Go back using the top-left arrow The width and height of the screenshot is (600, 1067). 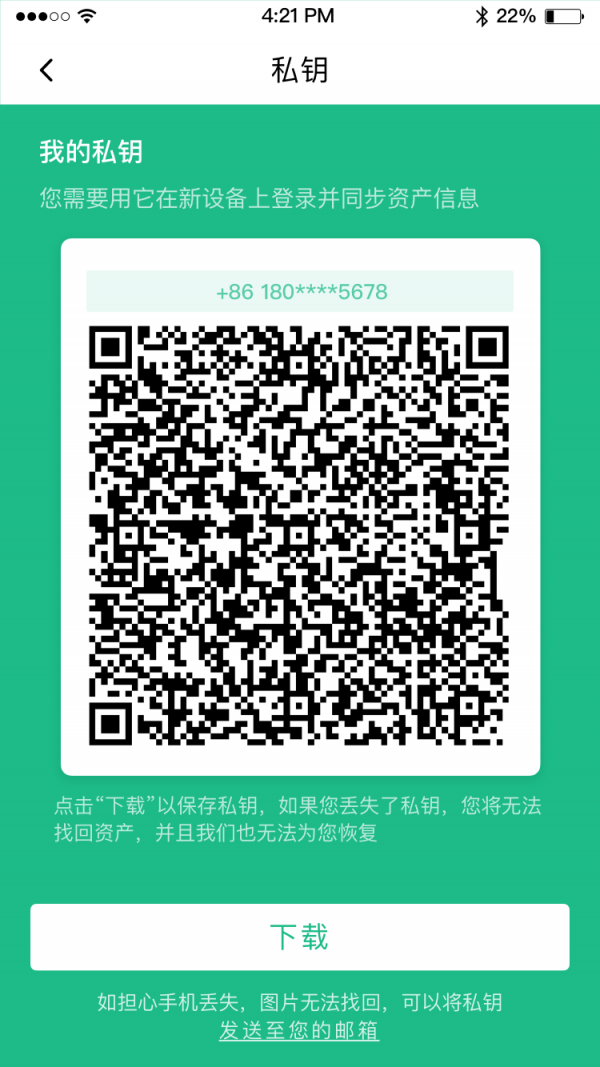point(46,70)
